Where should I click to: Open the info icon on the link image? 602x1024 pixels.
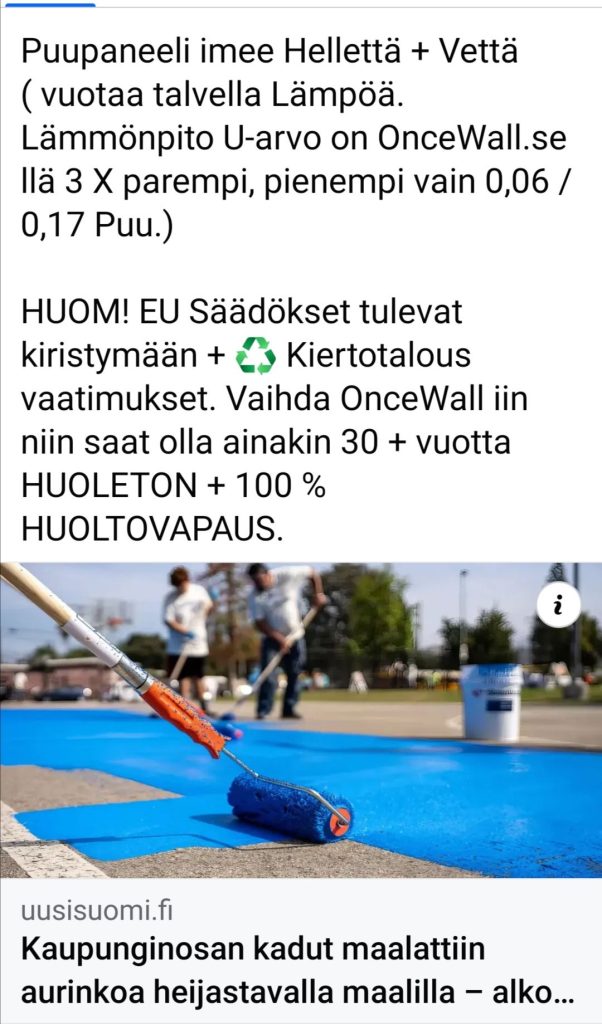[x=558, y=604]
